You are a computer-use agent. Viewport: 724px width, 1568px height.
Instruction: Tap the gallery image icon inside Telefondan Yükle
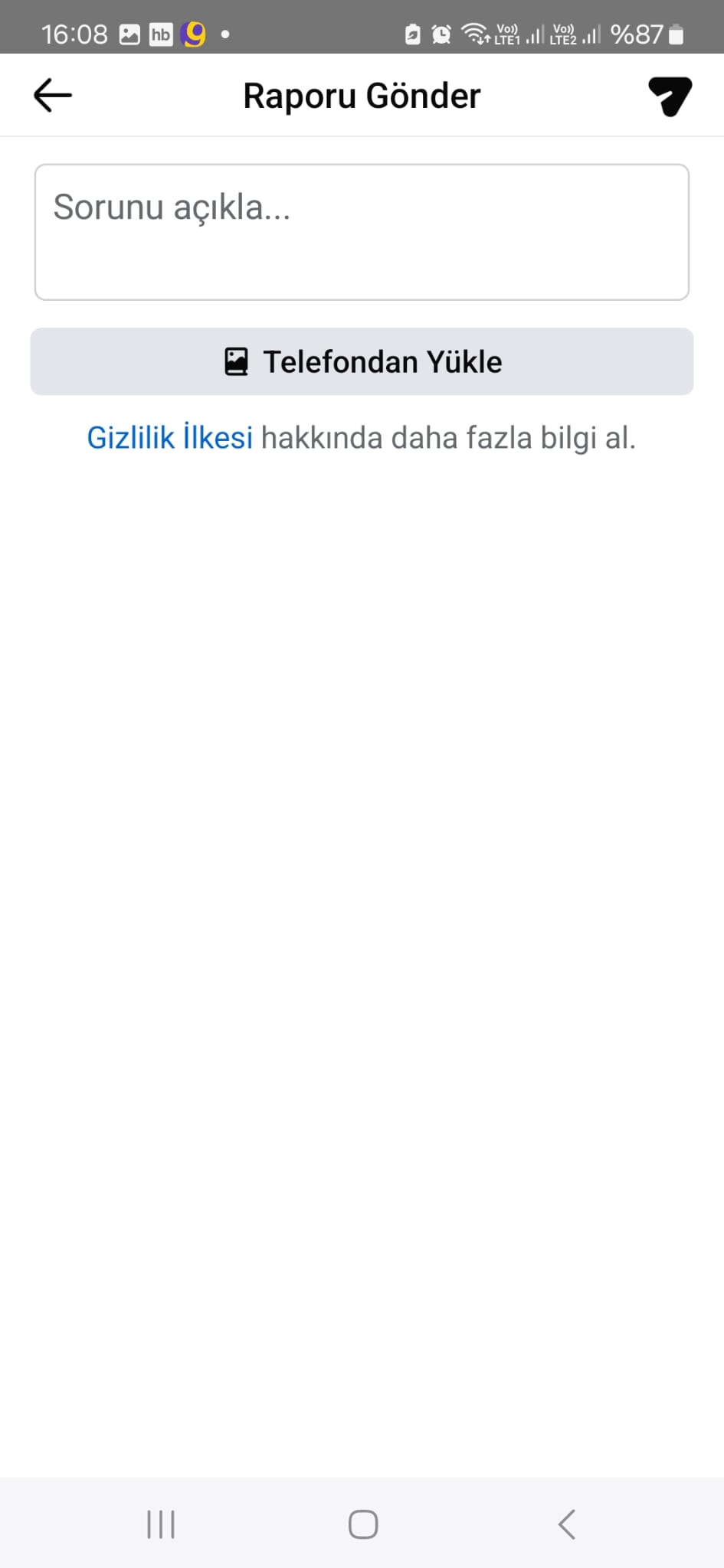[x=237, y=361]
